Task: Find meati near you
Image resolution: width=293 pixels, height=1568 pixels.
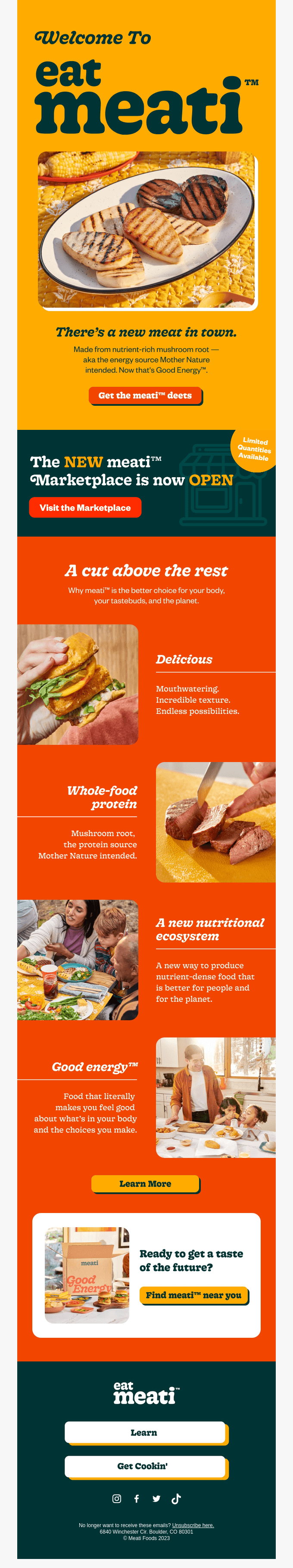Action: [194, 1295]
